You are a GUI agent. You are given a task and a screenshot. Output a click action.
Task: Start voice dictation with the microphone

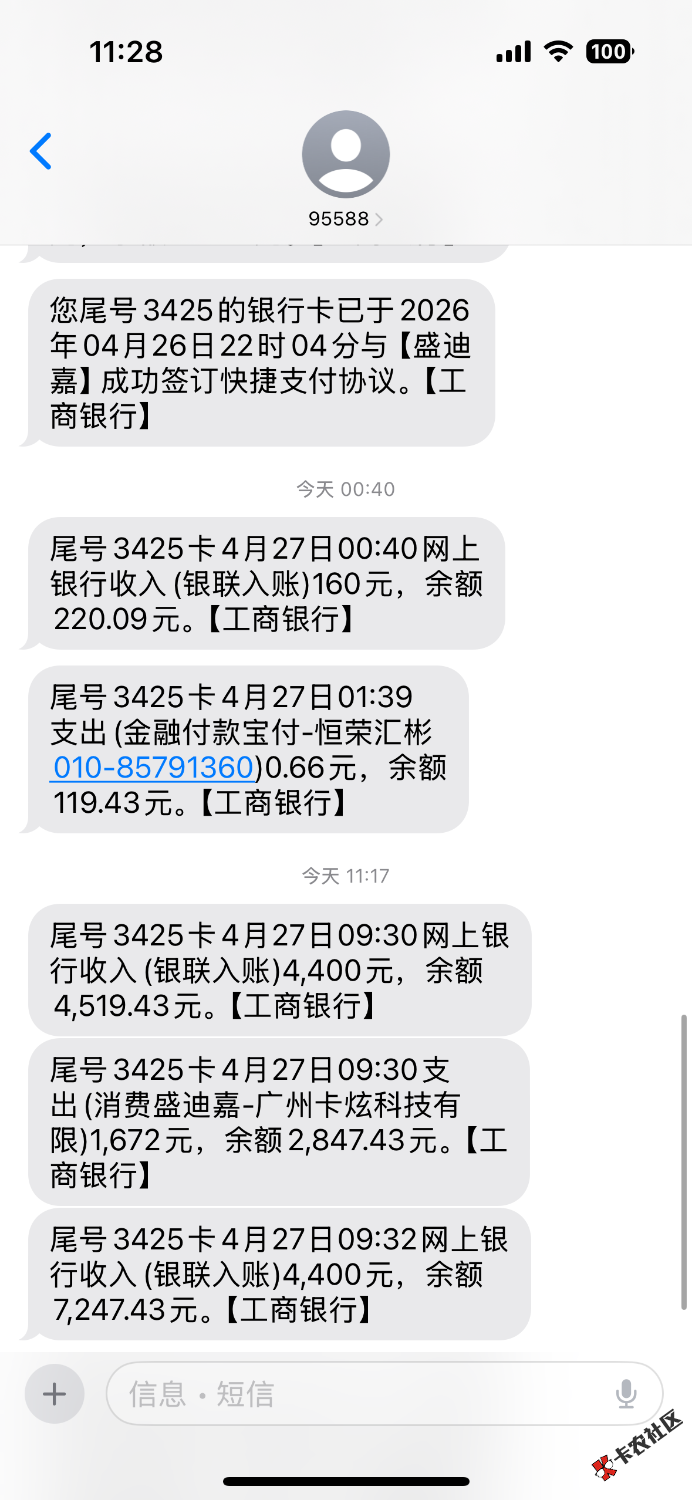[x=627, y=1393]
